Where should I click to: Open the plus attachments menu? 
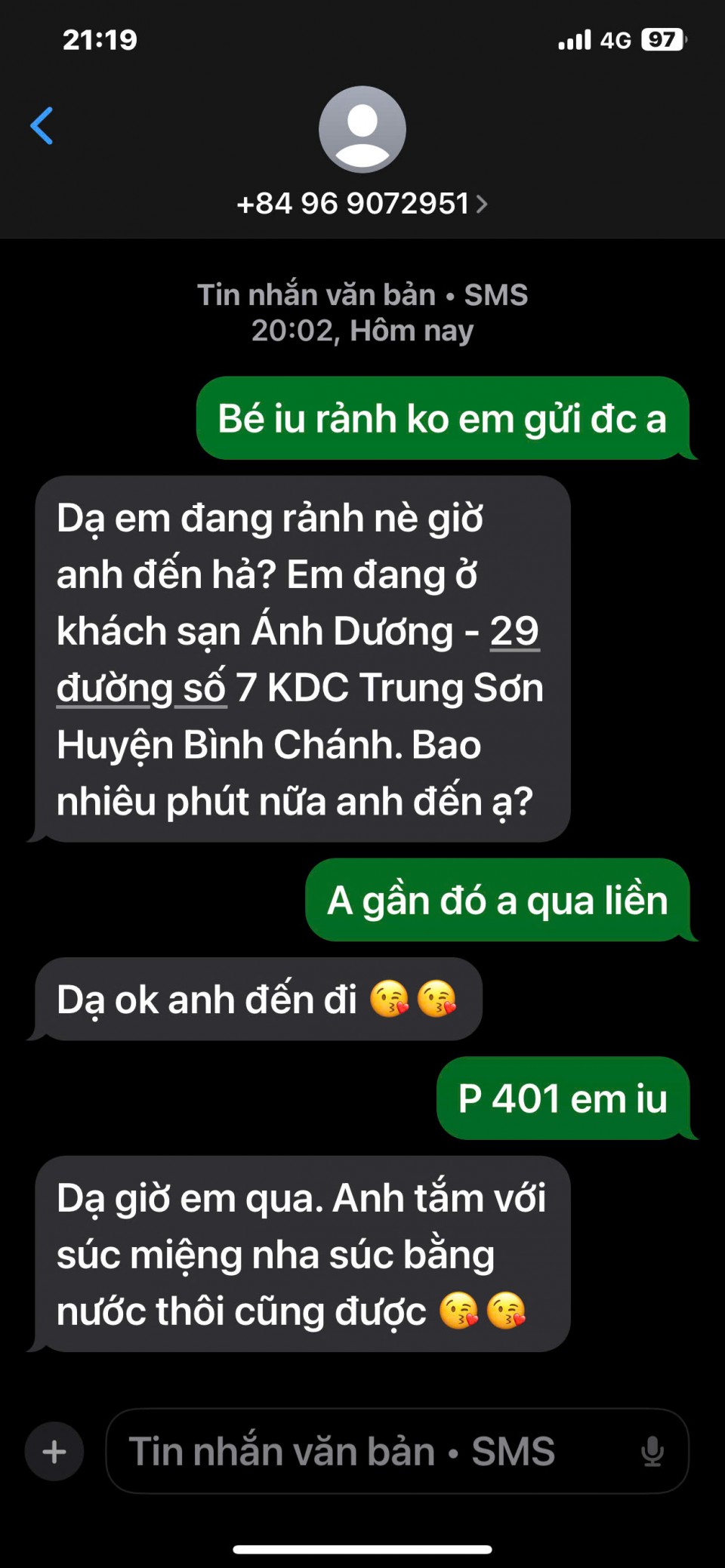[x=54, y=1451]
